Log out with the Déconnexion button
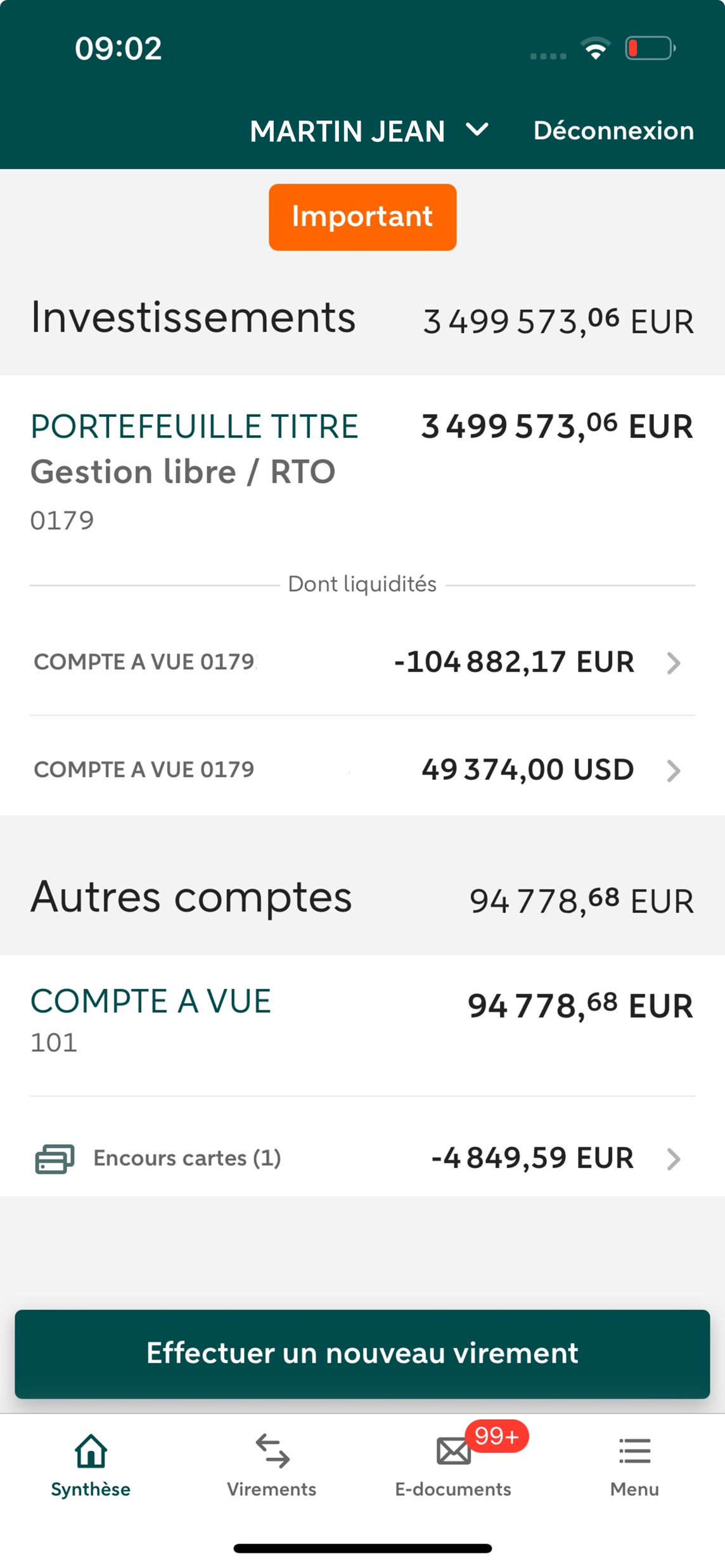Screen dimensions: 725x1568 coord(613,131)
